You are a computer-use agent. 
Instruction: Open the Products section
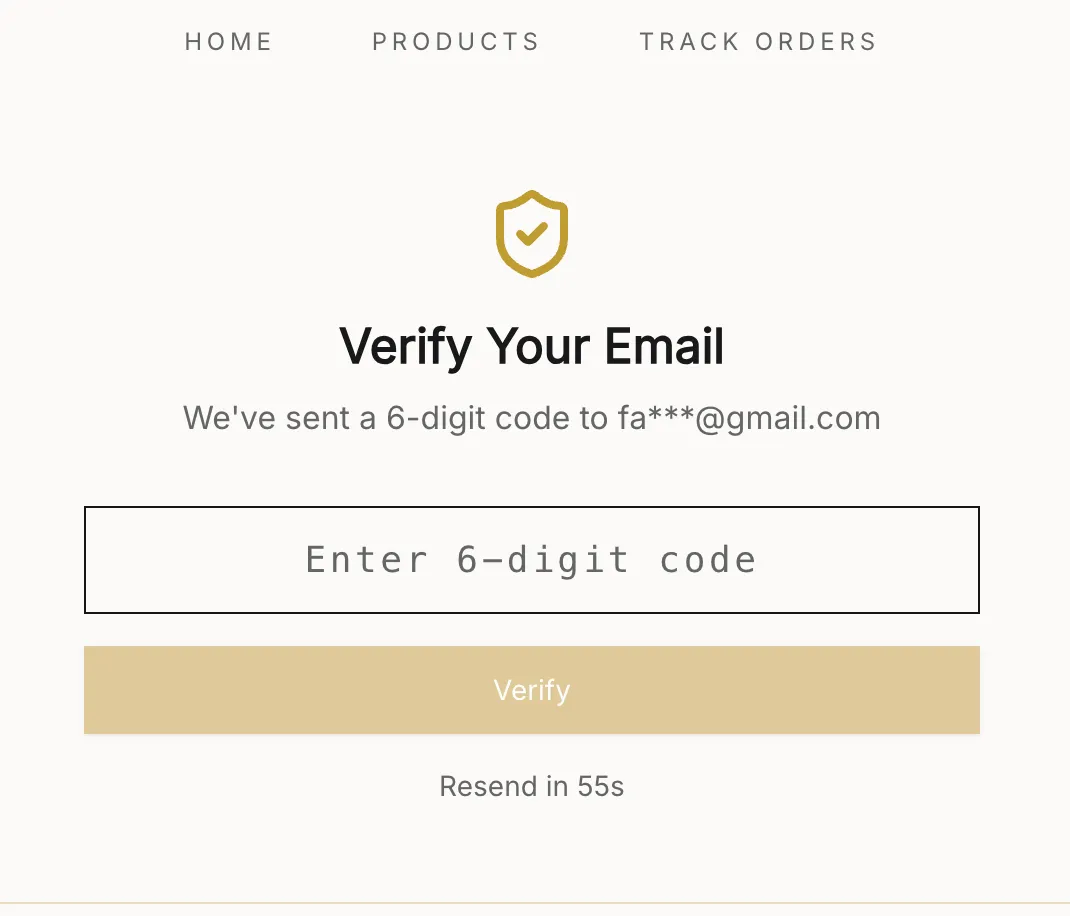[x=456, y=42]
